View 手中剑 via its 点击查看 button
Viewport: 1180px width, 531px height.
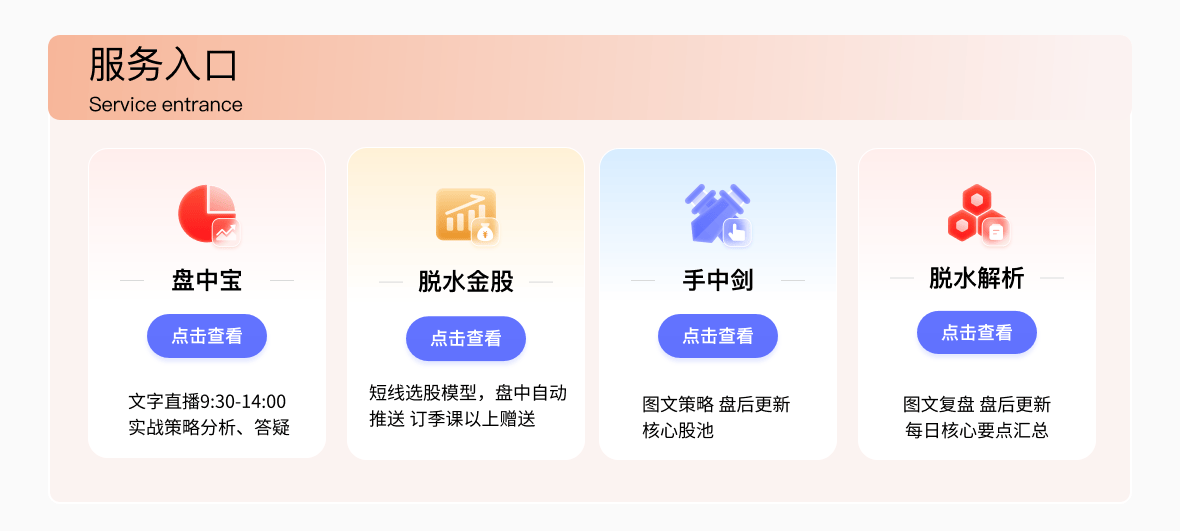pyautogui.click(x=717, y=336)
